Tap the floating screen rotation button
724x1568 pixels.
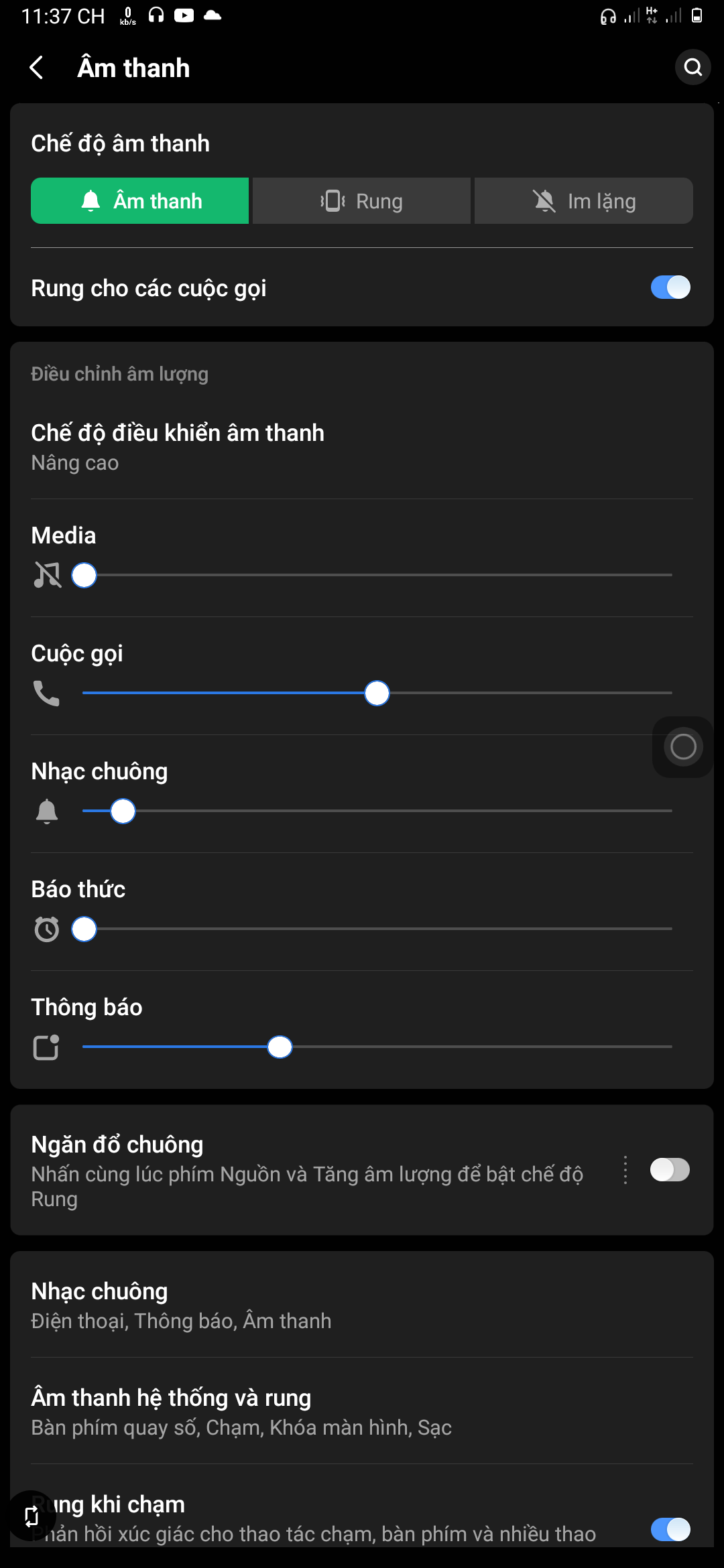pyautogui.click(x=31, y=1516)
